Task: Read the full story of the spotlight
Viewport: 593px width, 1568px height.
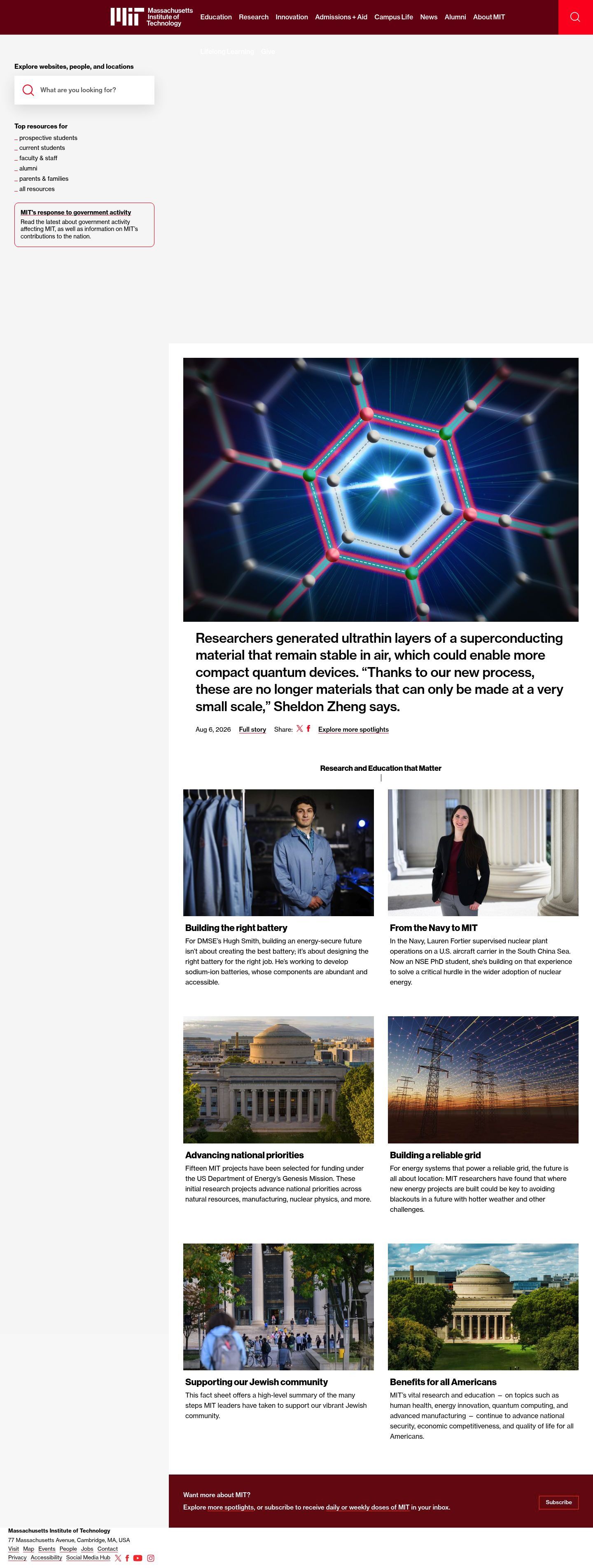Action: [x=252, y=729]
